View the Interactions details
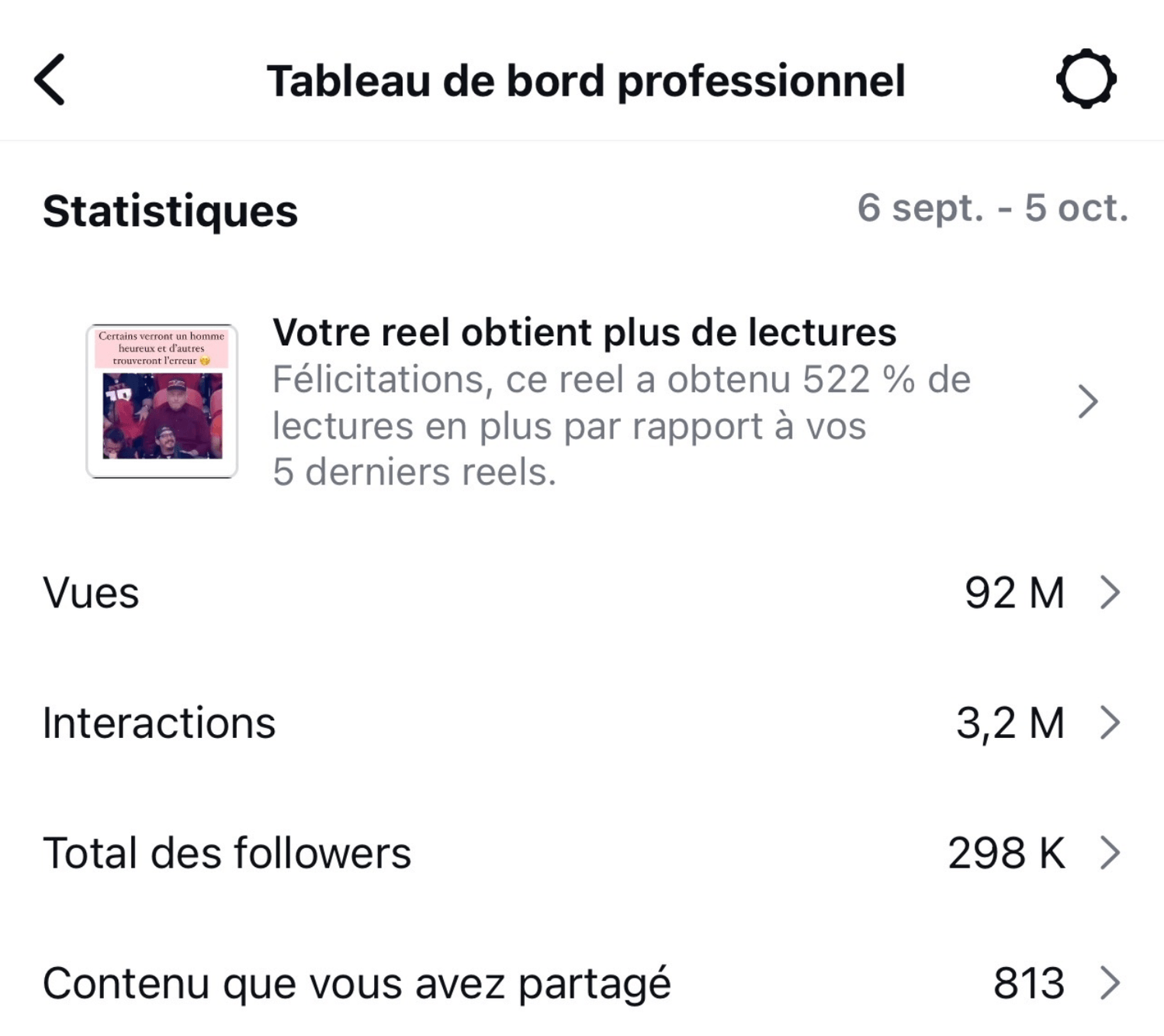This screenshot has height=1036, width=1164. [x=582, y=723]
